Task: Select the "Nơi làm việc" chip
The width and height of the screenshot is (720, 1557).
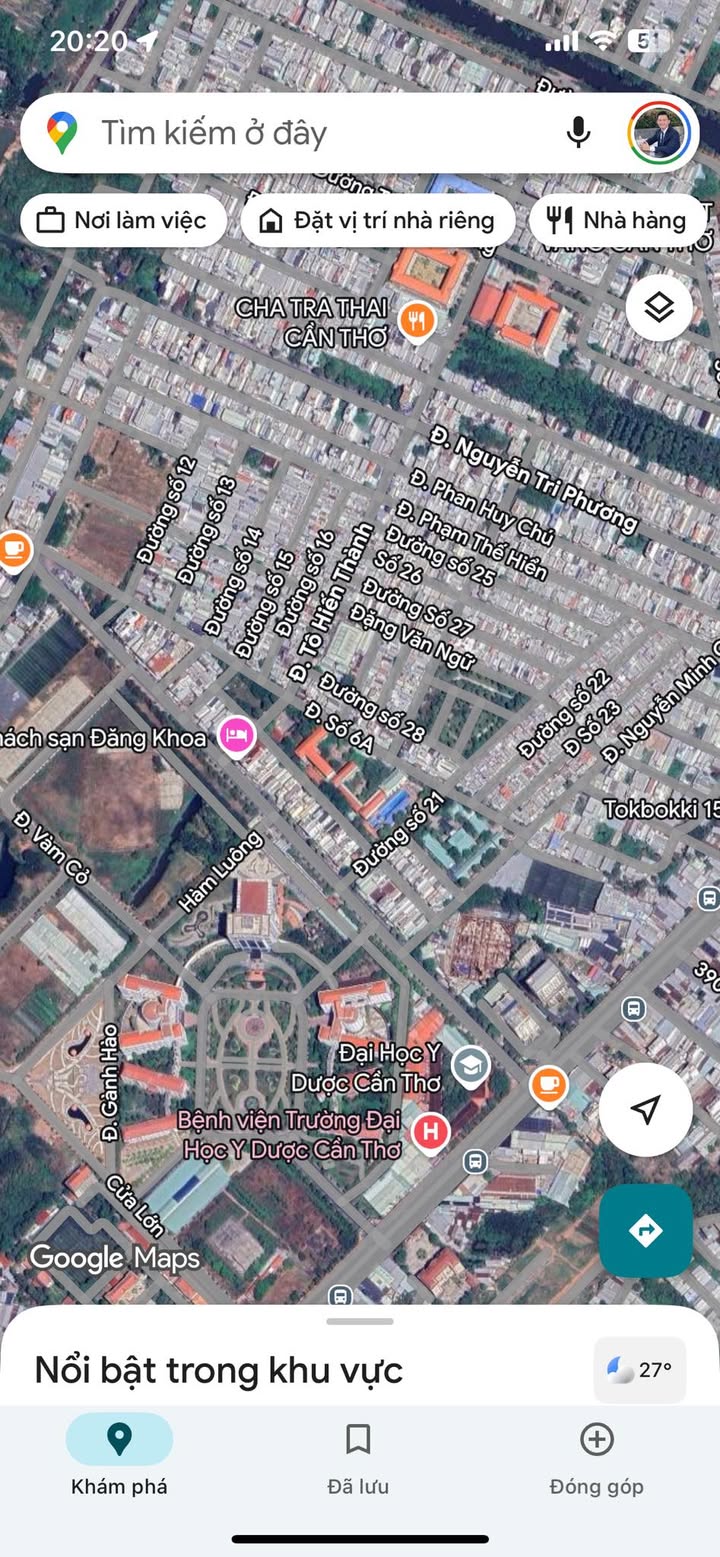Action: [x=123, y=221]
